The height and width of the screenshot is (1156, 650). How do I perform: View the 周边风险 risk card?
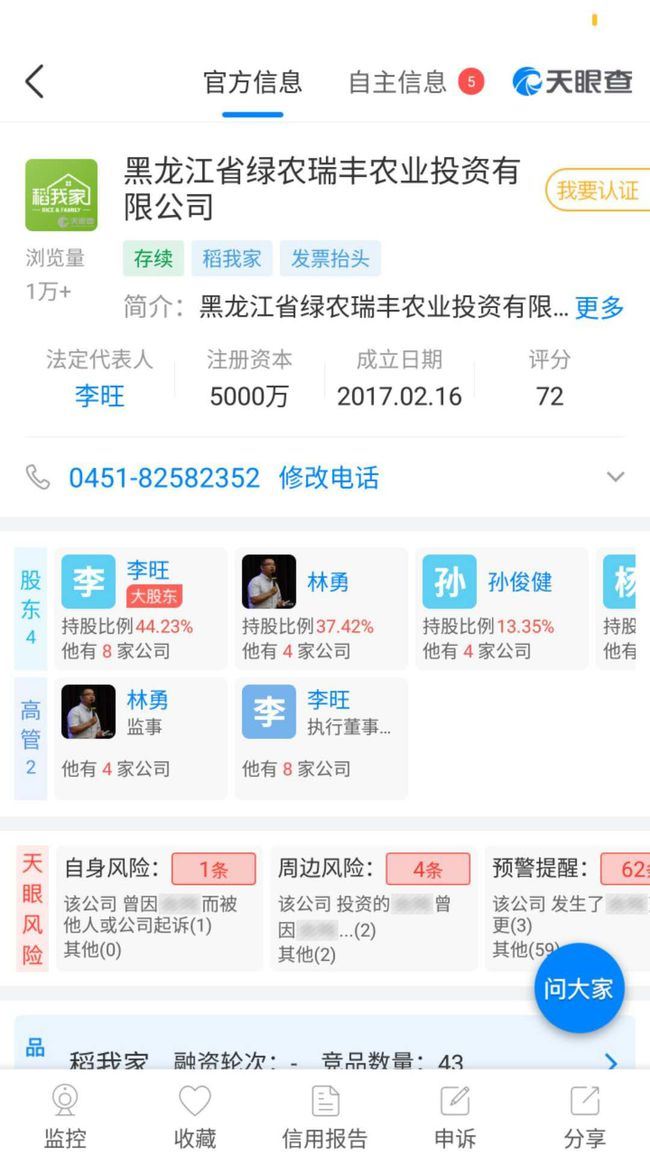coord(373,908)
